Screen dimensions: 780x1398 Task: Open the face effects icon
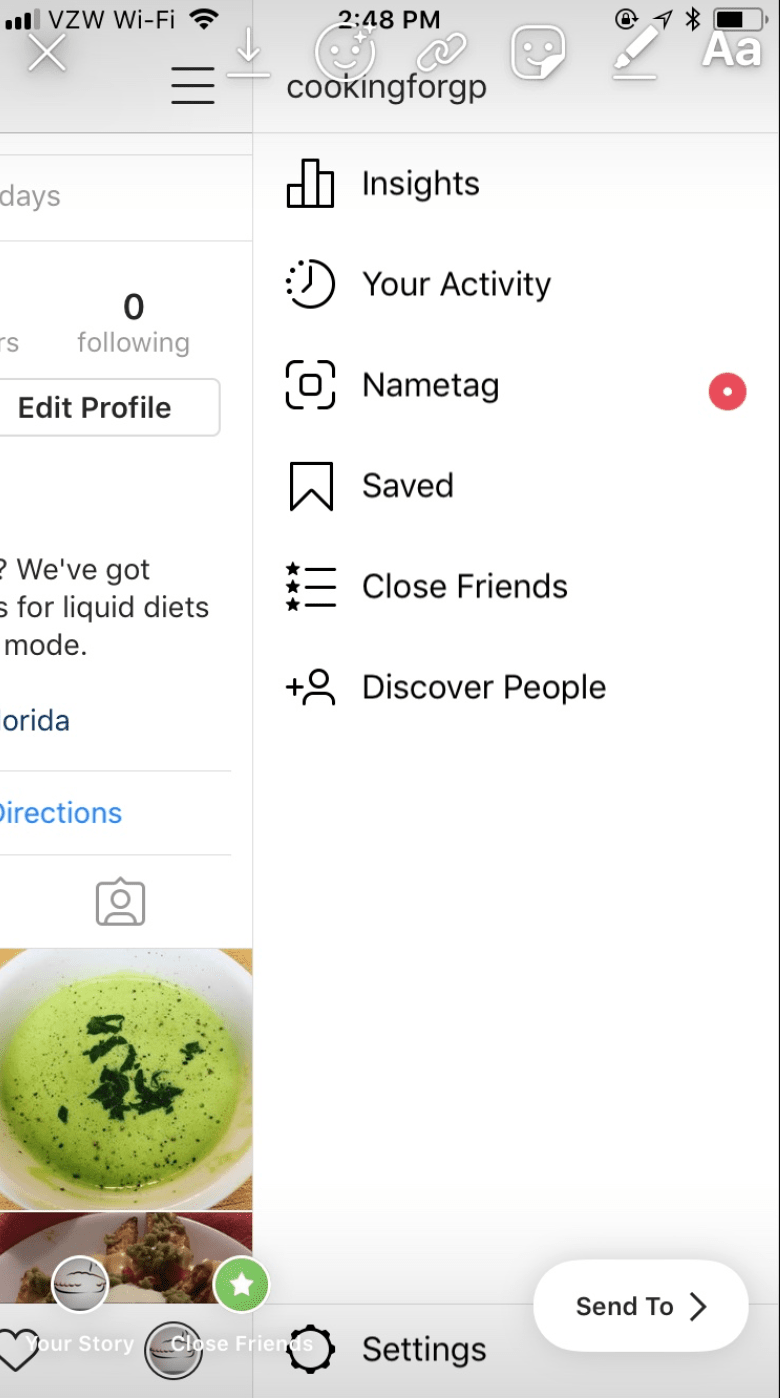(x=345, y=50)
